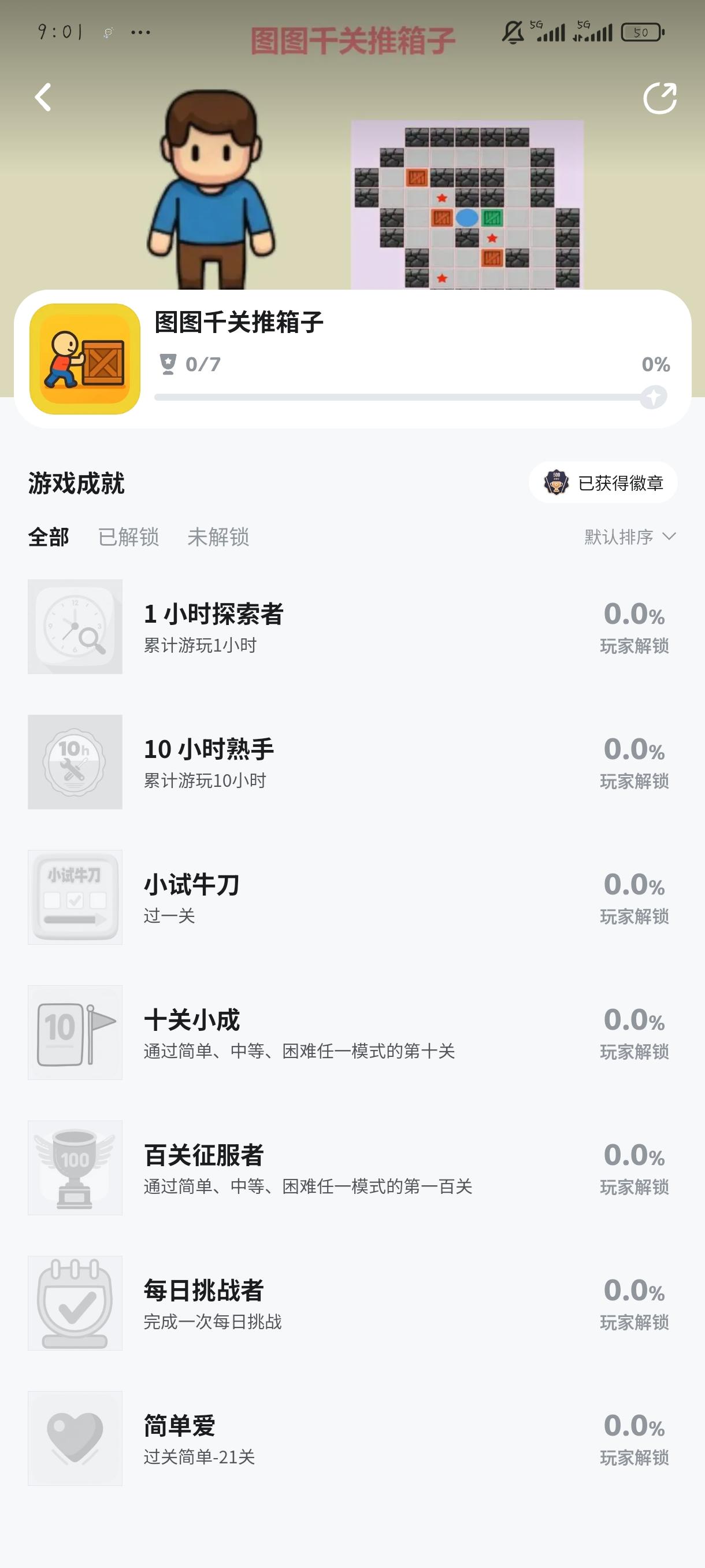Click the trophy icon beside 0/7
The width and height of the screenshot is (705, 1568).
[169, 364]
